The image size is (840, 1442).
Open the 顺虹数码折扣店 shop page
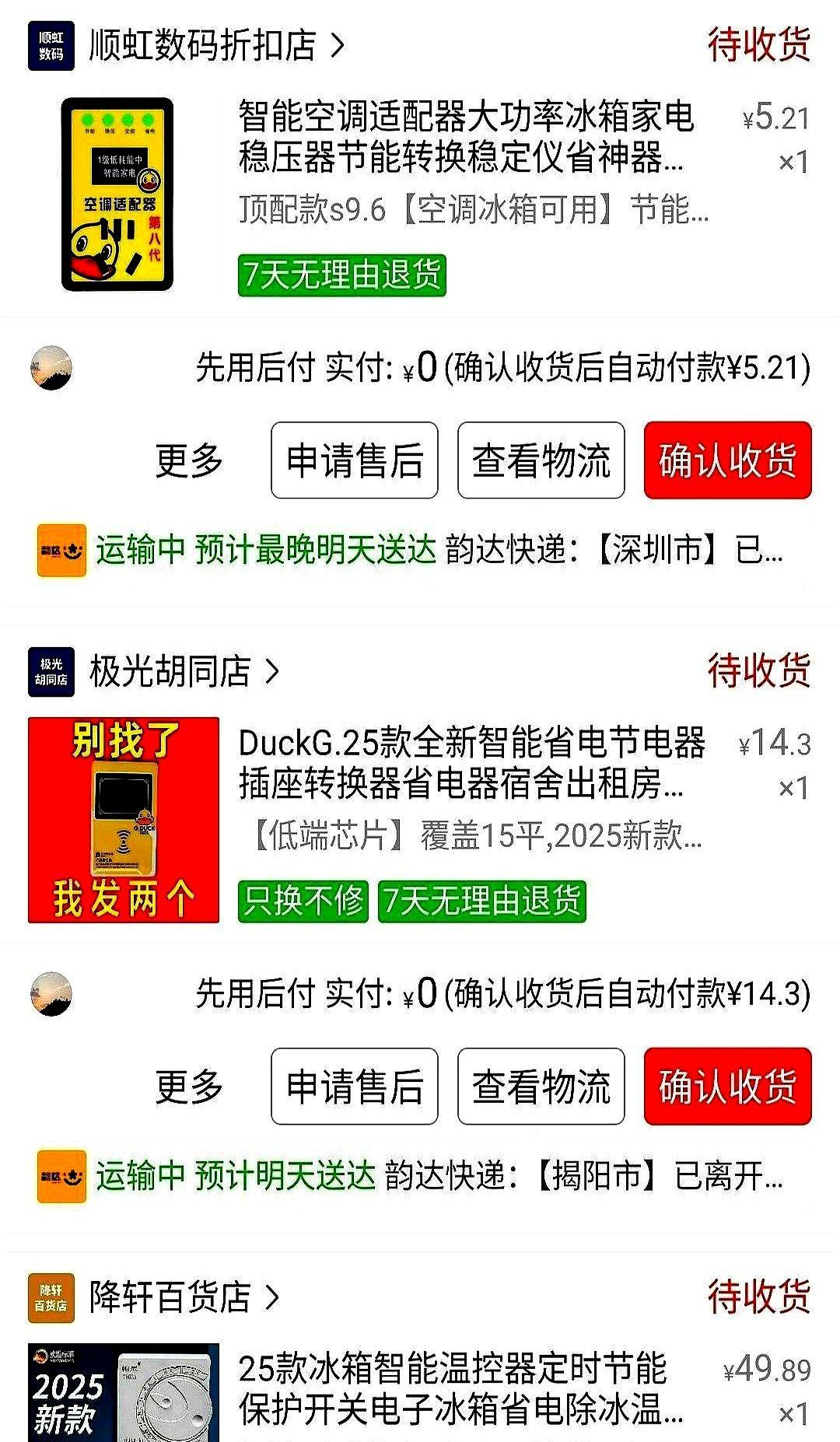coord(202,46)
